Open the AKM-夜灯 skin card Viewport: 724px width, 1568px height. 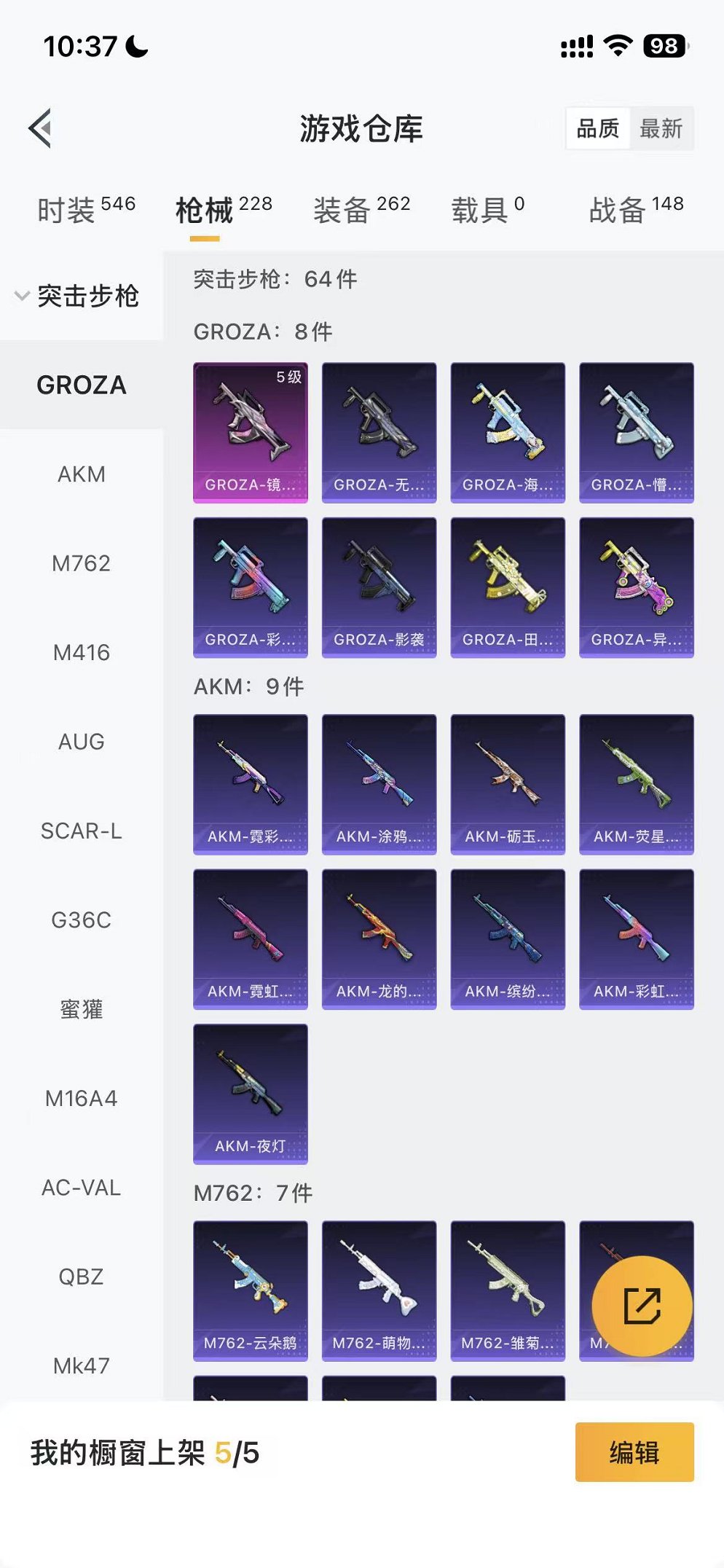pyautogui.click(x=250, y=1094)
